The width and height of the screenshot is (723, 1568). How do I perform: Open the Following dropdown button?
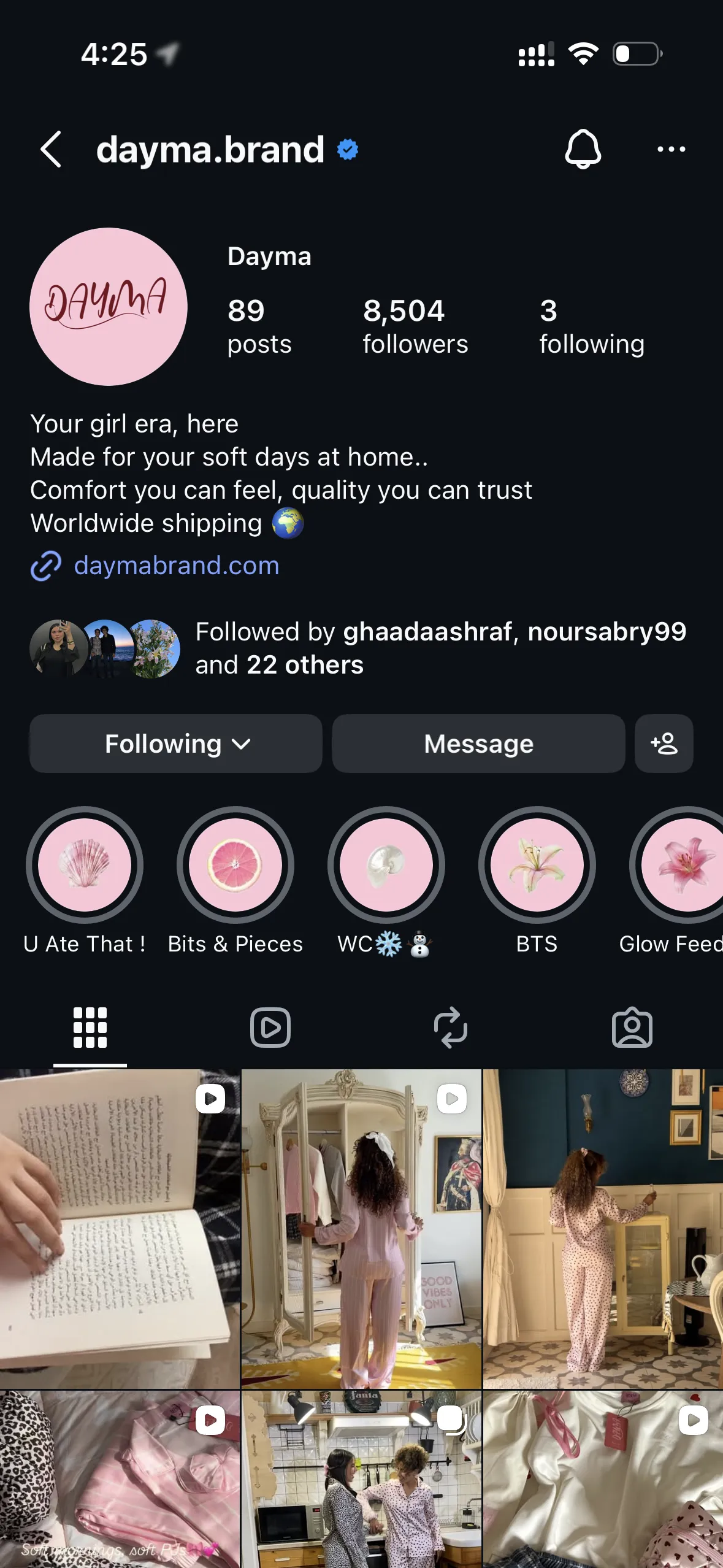point(176,744)
